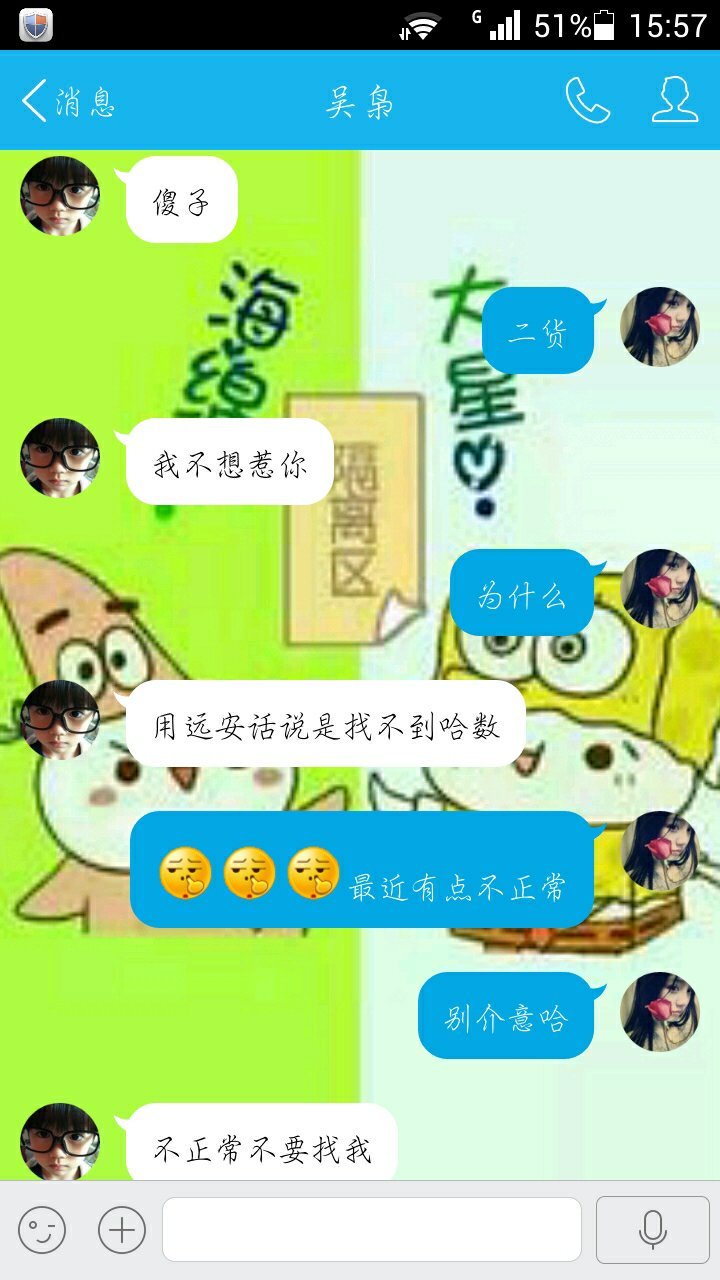Open the plus attachment menu
The height and width of the screenshot is (1280, 720).
tap(122, 1230)
